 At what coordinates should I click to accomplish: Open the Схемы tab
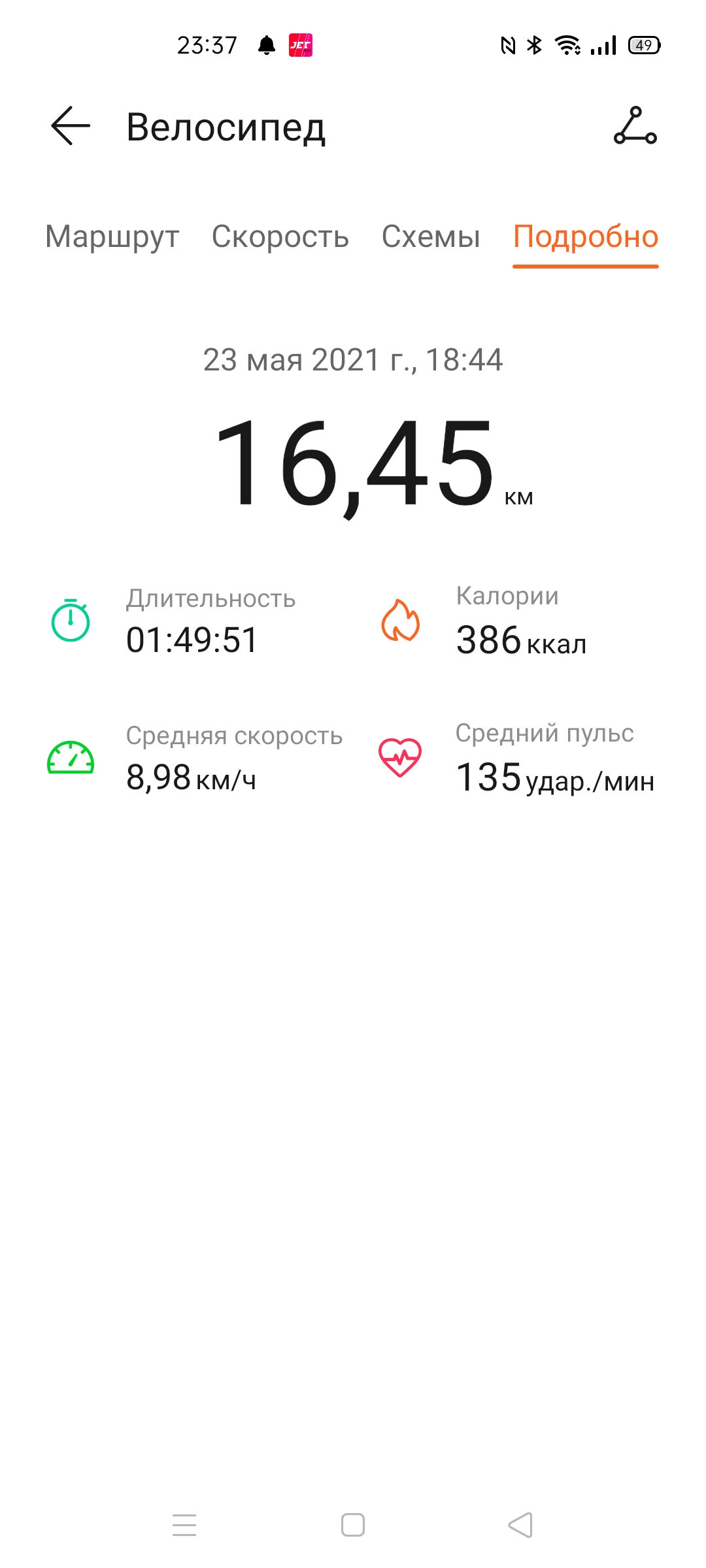click(431, 237)
